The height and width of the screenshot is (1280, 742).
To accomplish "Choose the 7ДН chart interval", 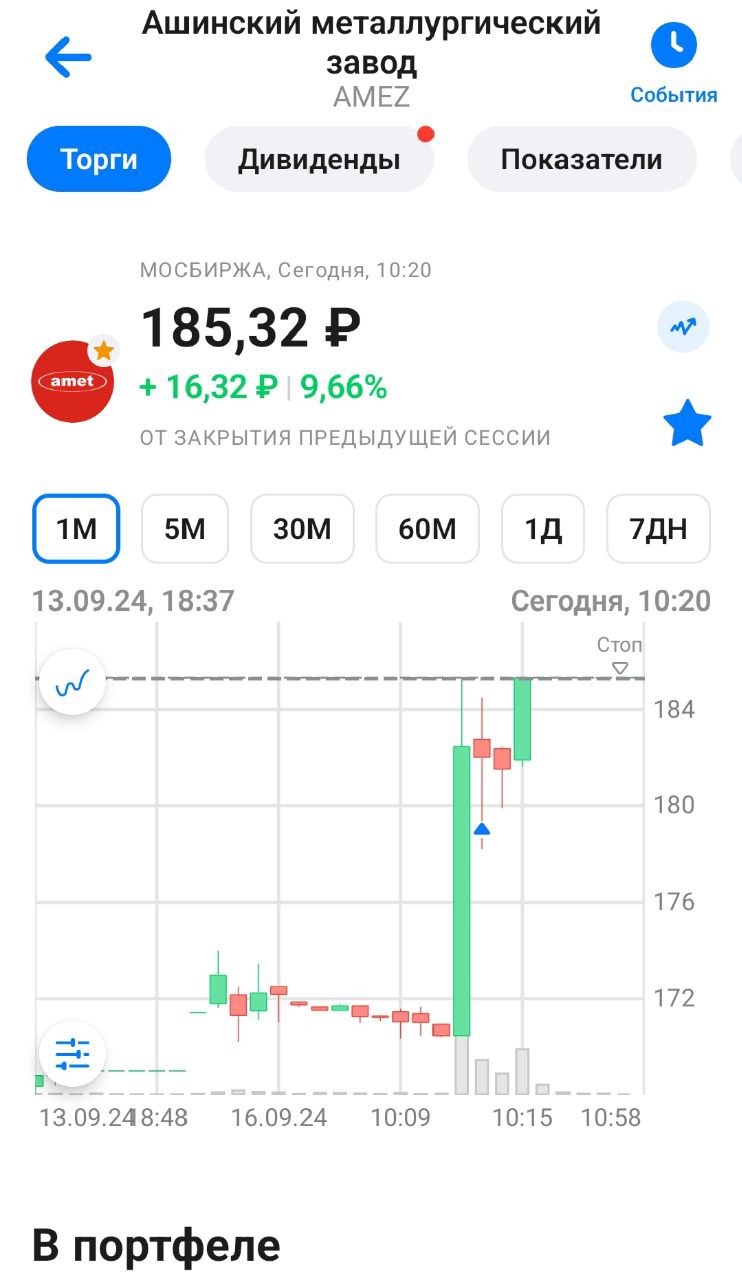I will (658, 529).
